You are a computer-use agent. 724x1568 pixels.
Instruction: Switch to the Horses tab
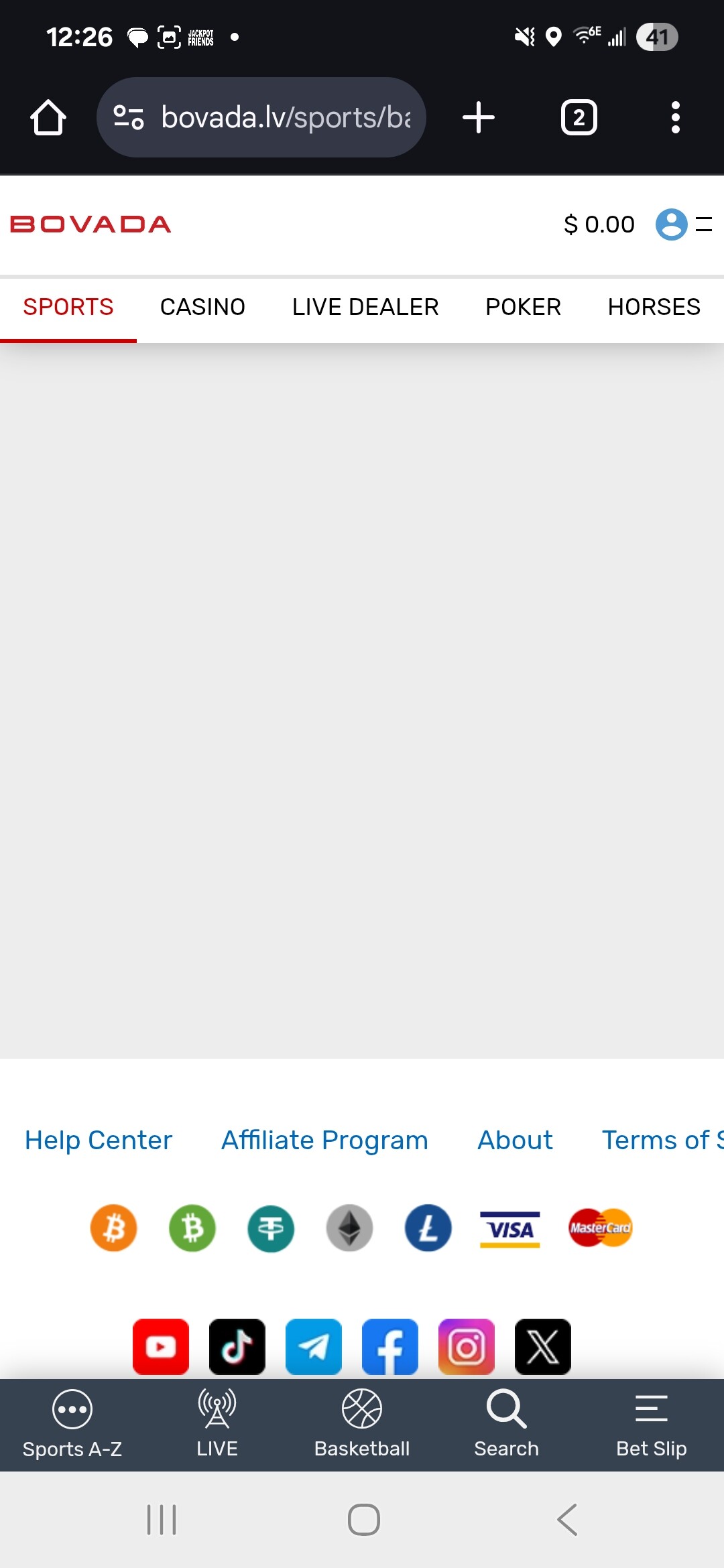click(654, 307)
